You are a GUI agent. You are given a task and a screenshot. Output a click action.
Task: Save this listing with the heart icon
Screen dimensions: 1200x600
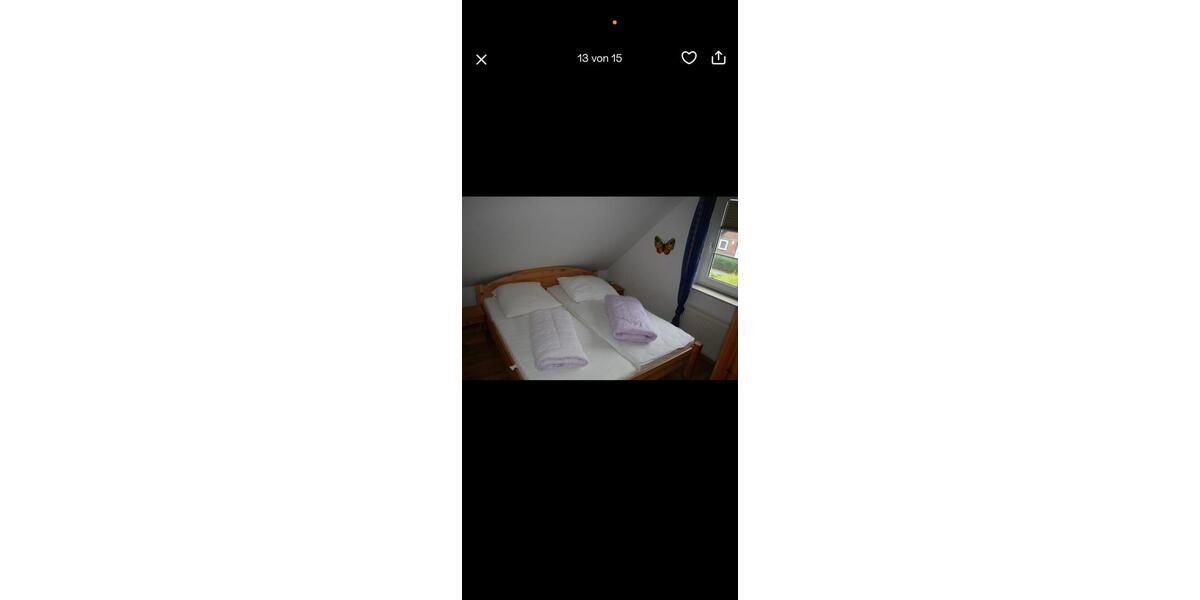point(689,58)
